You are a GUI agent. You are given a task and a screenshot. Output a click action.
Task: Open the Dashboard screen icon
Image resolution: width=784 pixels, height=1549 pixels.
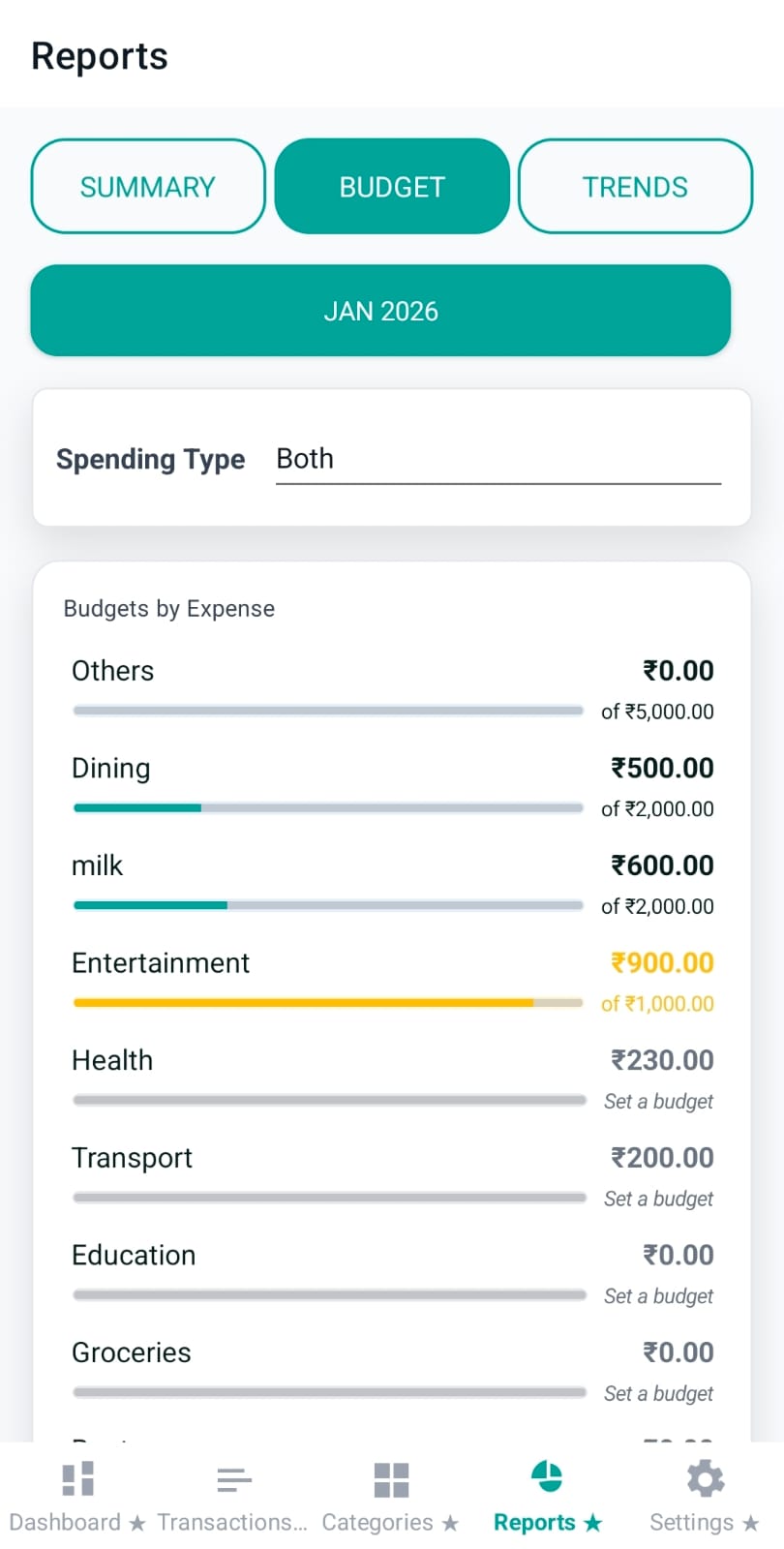(x=75, y=1476)
